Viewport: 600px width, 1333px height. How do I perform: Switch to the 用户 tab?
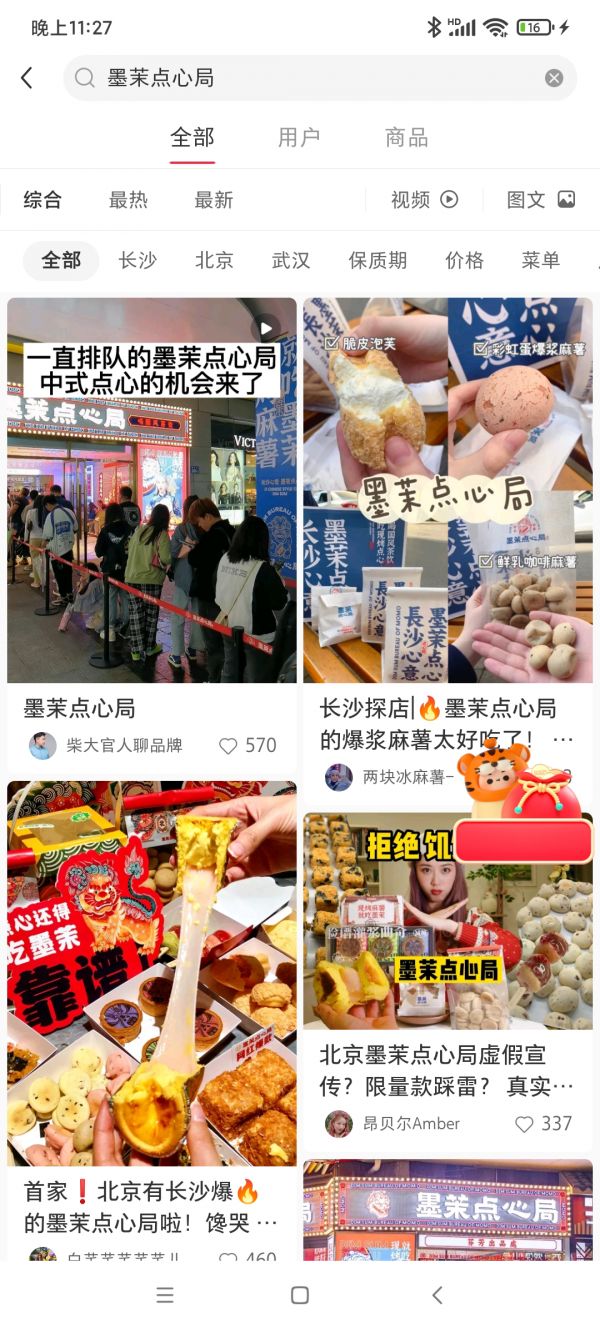pos(299,138)
